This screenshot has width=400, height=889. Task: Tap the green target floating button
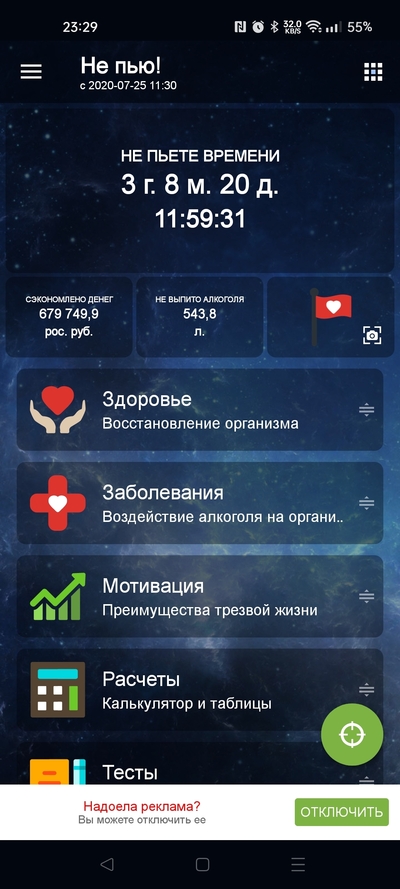click(352, 735)
